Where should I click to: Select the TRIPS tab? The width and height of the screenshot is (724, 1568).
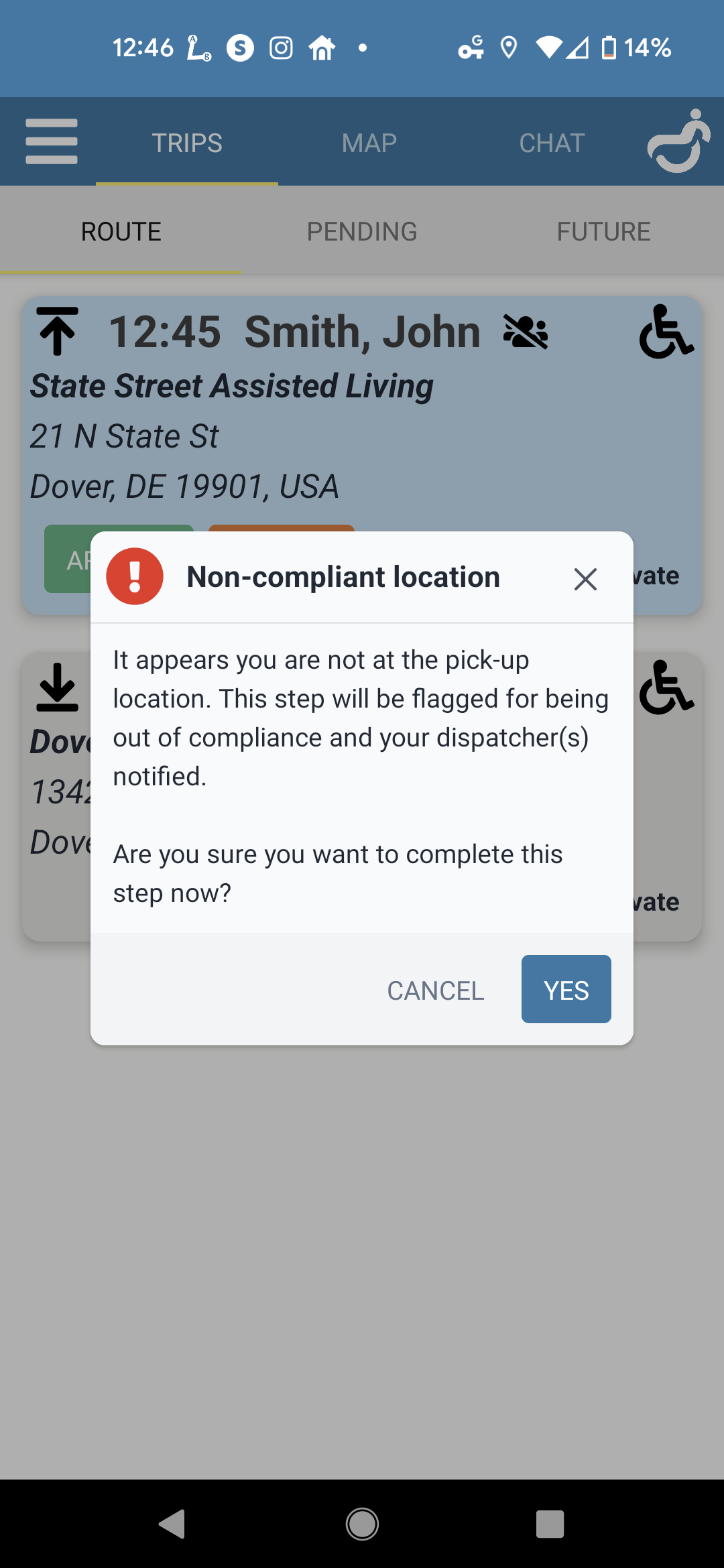click(186, 143)
